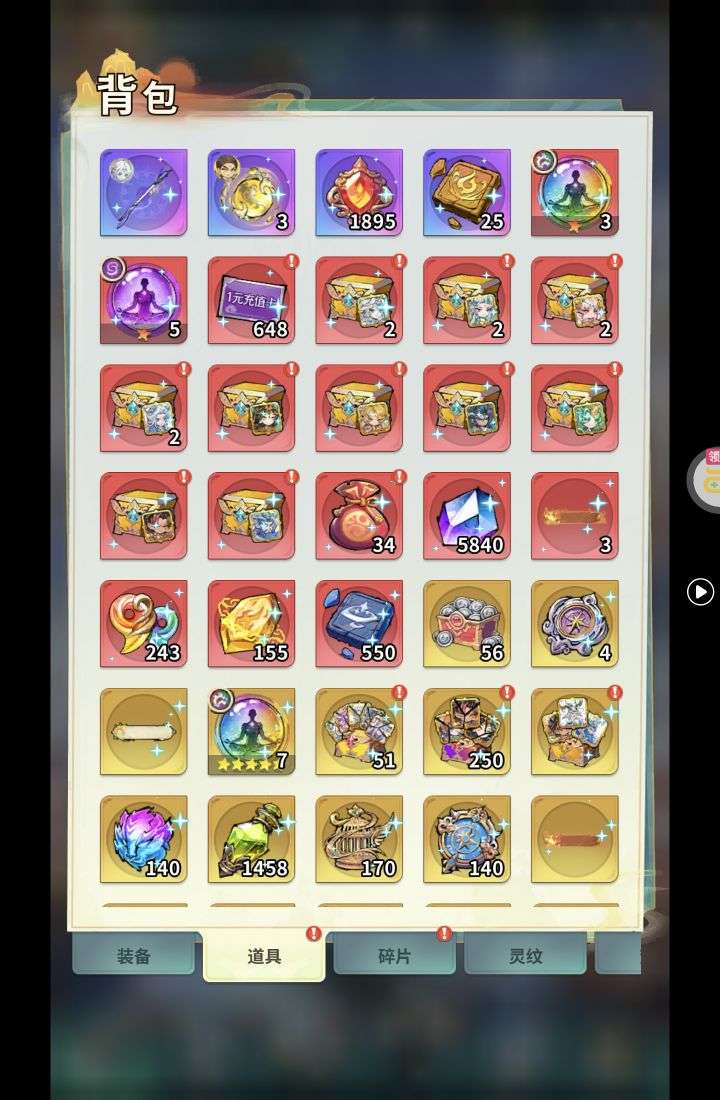The image size is (720, 1100).
Task: Open the golden harp item with 170
Action: (359, 839)
